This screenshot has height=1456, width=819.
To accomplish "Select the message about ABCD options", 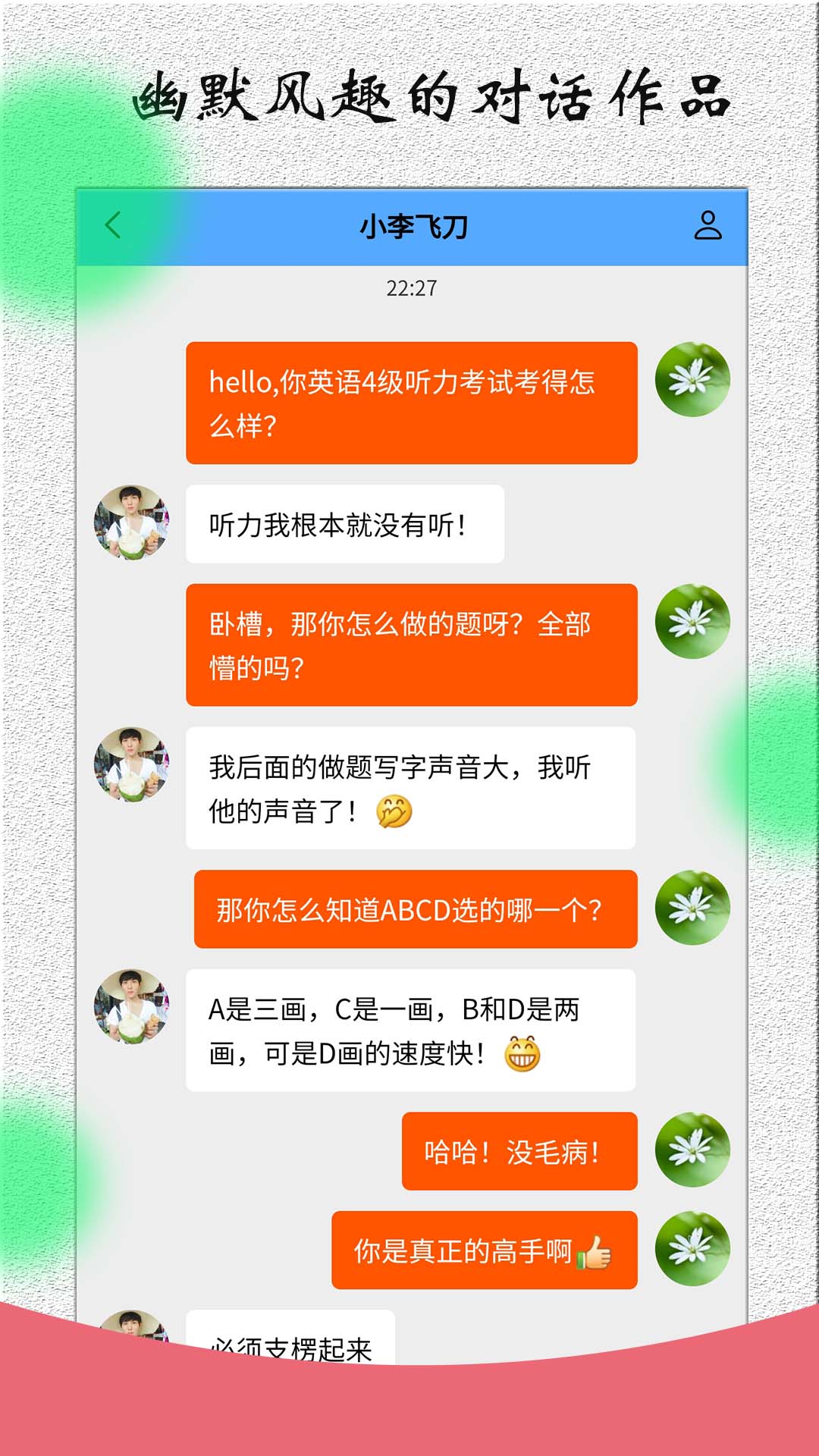I will (413, 910).
